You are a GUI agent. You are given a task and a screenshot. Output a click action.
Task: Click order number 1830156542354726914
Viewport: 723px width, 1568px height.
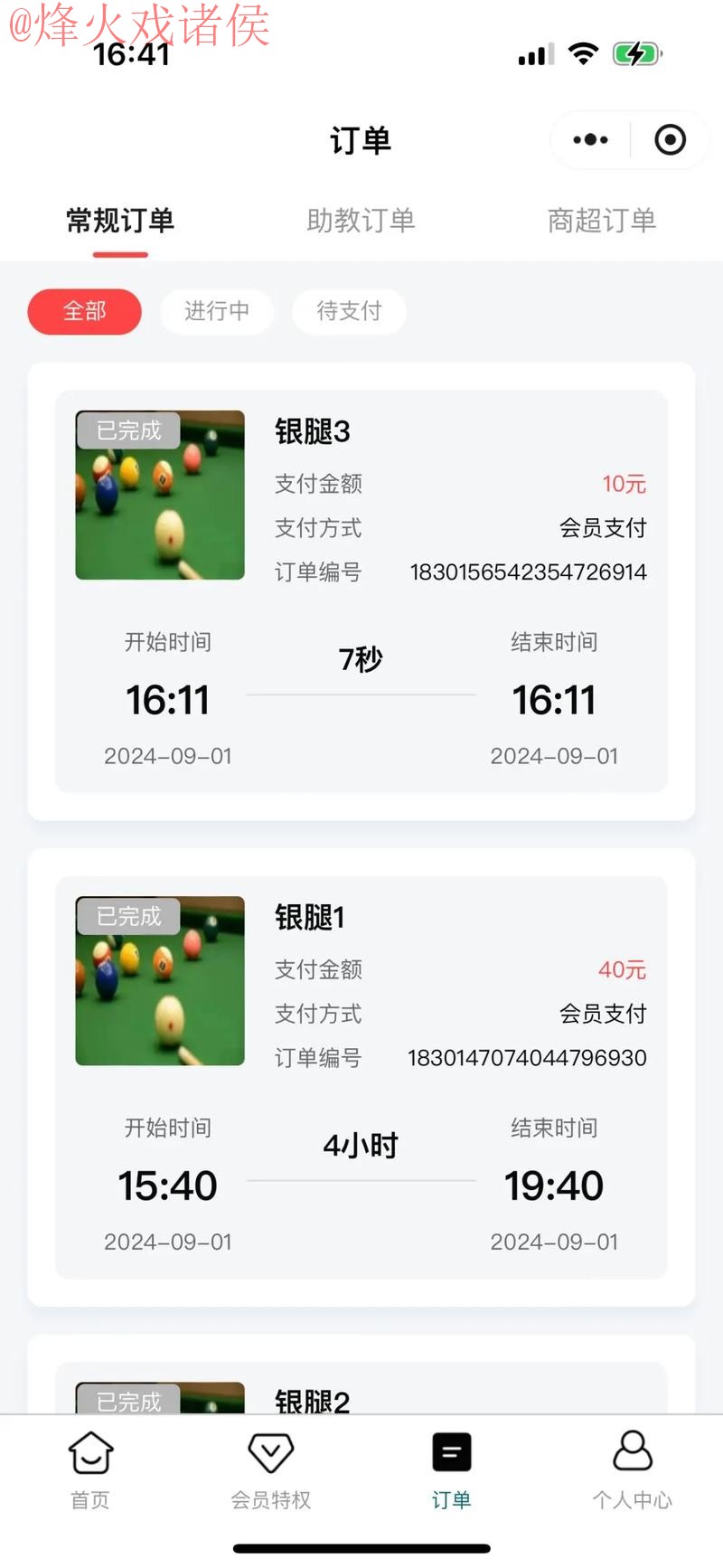(529, 571)
